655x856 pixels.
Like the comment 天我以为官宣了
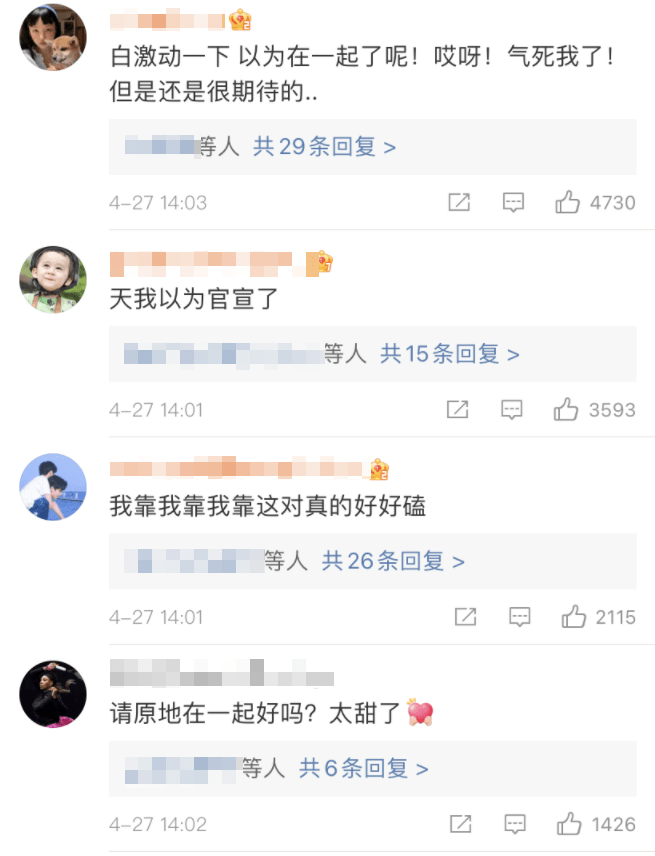(566, 410)
